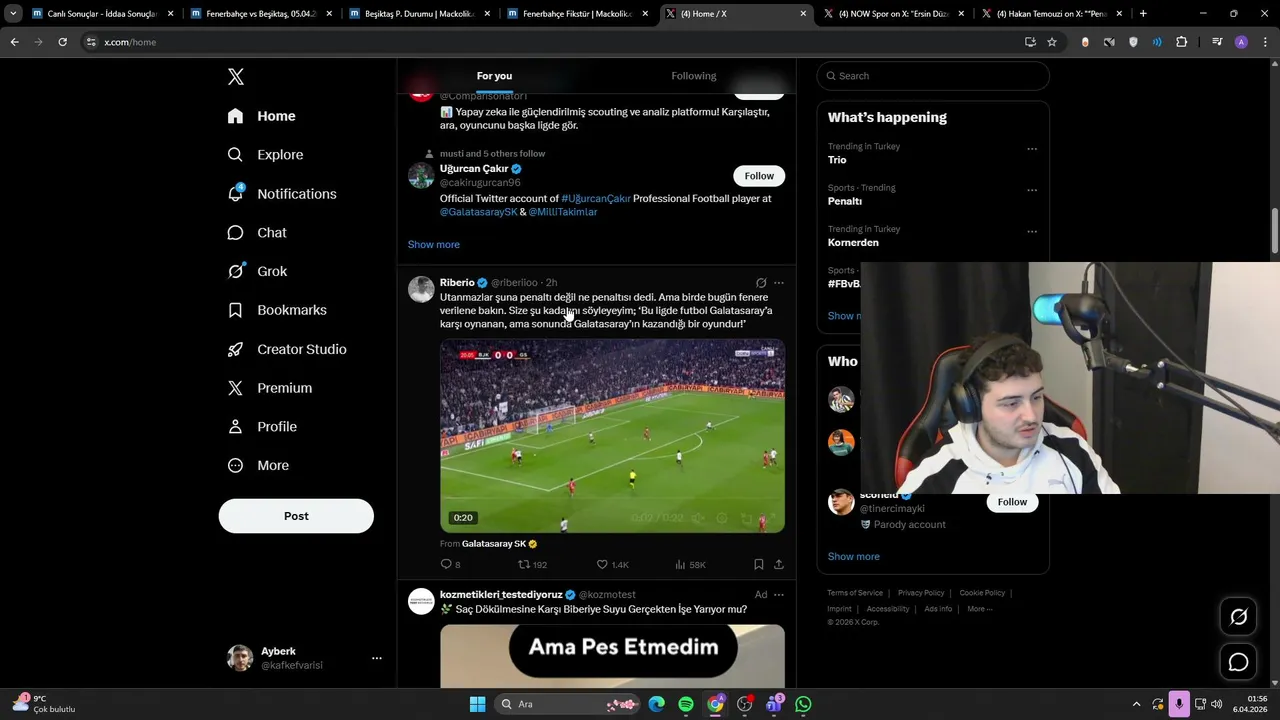
Task: Open Creator Studio
Action: [301, 349]
